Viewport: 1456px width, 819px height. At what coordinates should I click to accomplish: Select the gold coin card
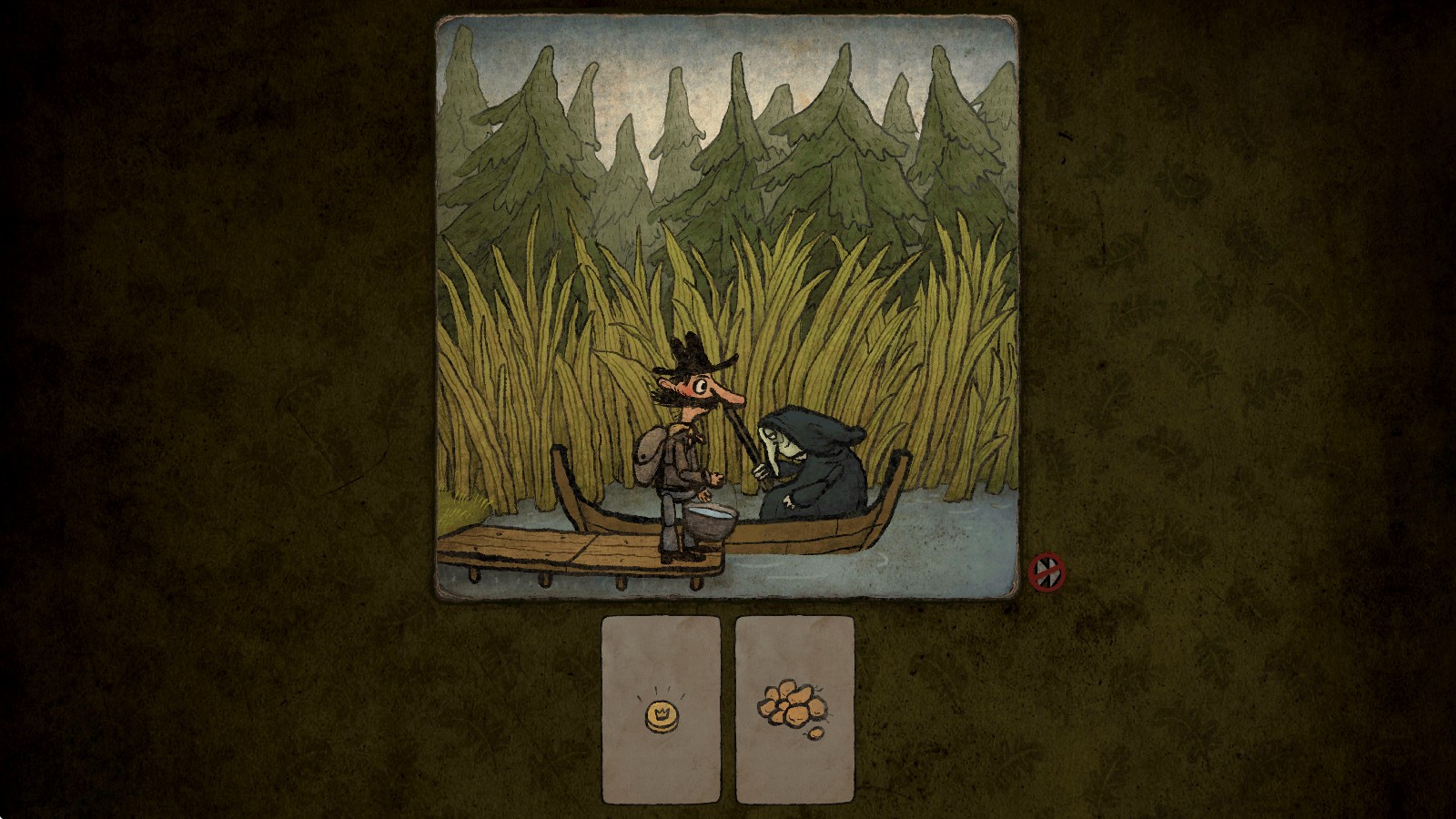point(661,710)
